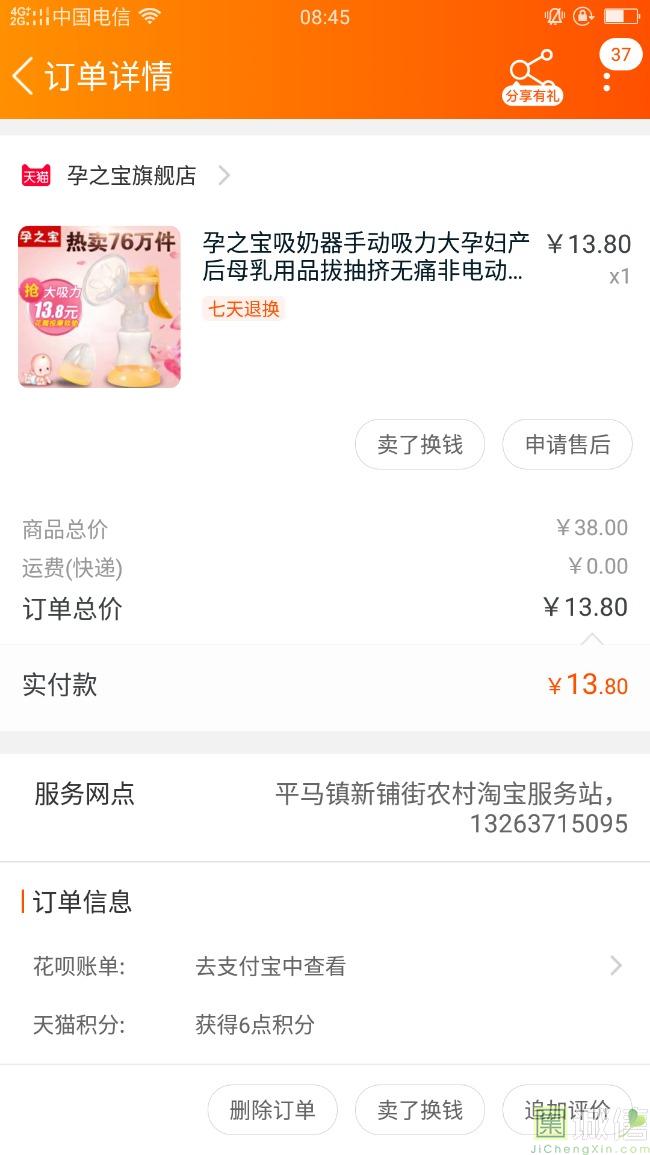Tap the 分享有礼 share icon
Screen dimensions: 650x1155
click(x=532, y=76)
